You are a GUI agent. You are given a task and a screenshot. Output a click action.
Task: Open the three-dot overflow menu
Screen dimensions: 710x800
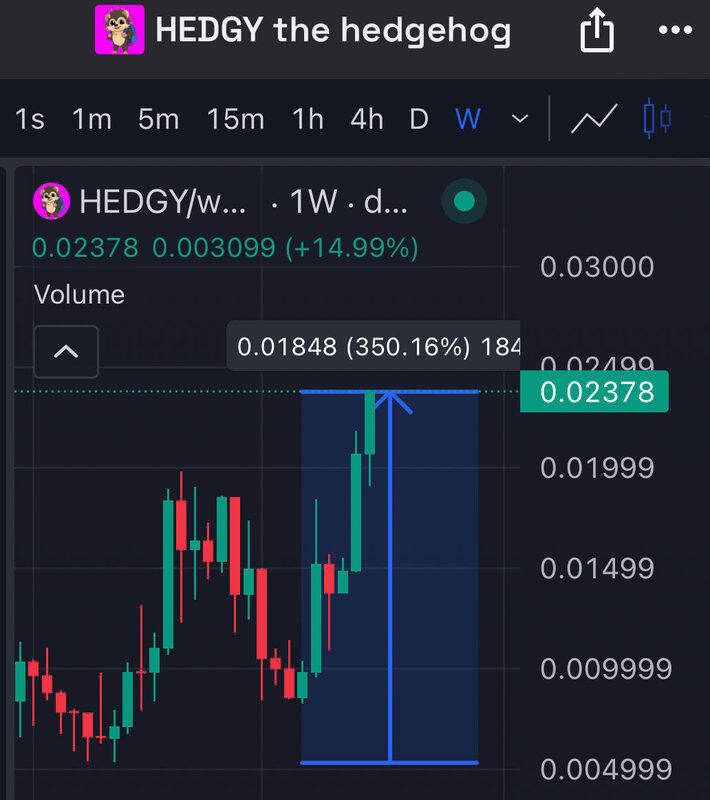pos(675,31)
